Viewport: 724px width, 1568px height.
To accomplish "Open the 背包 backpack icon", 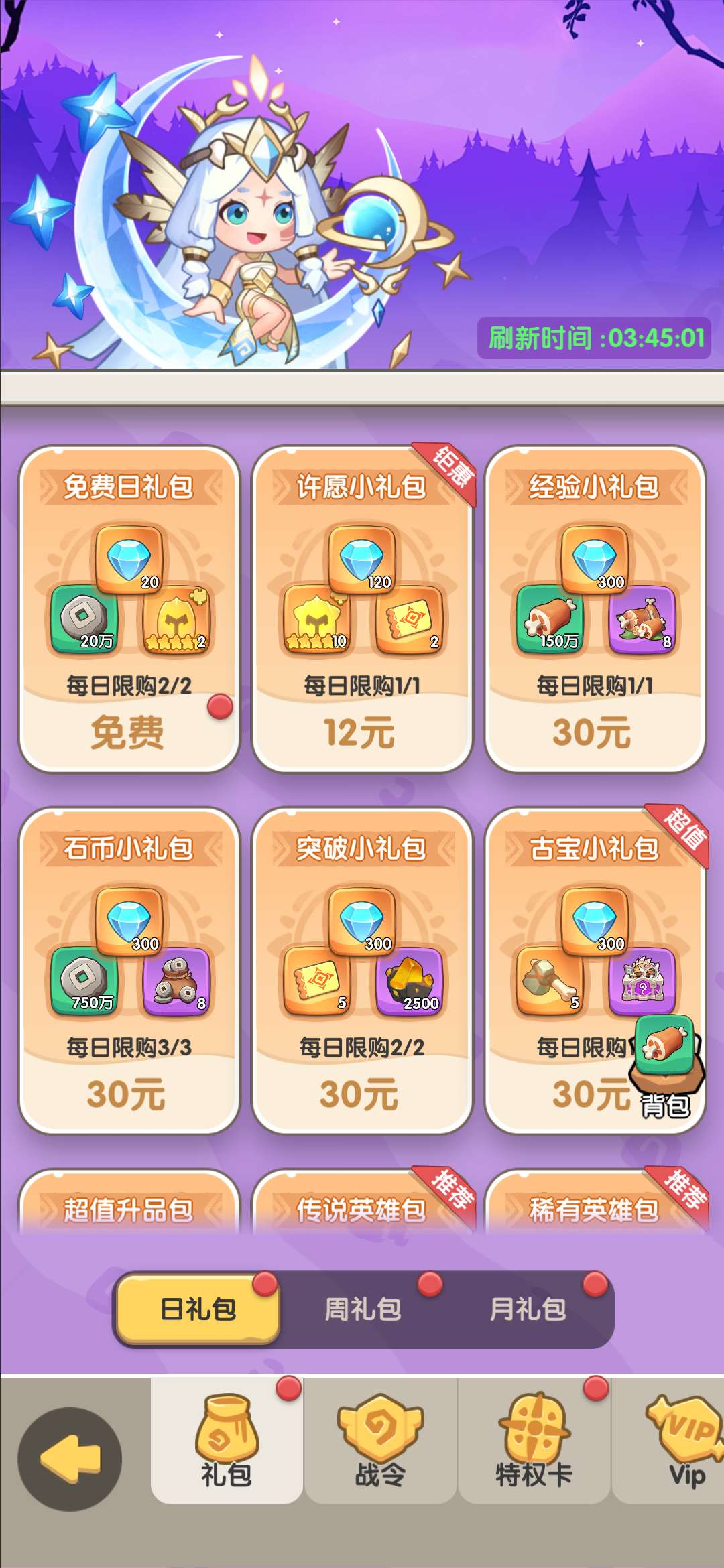I will (x=666, y=1065).
